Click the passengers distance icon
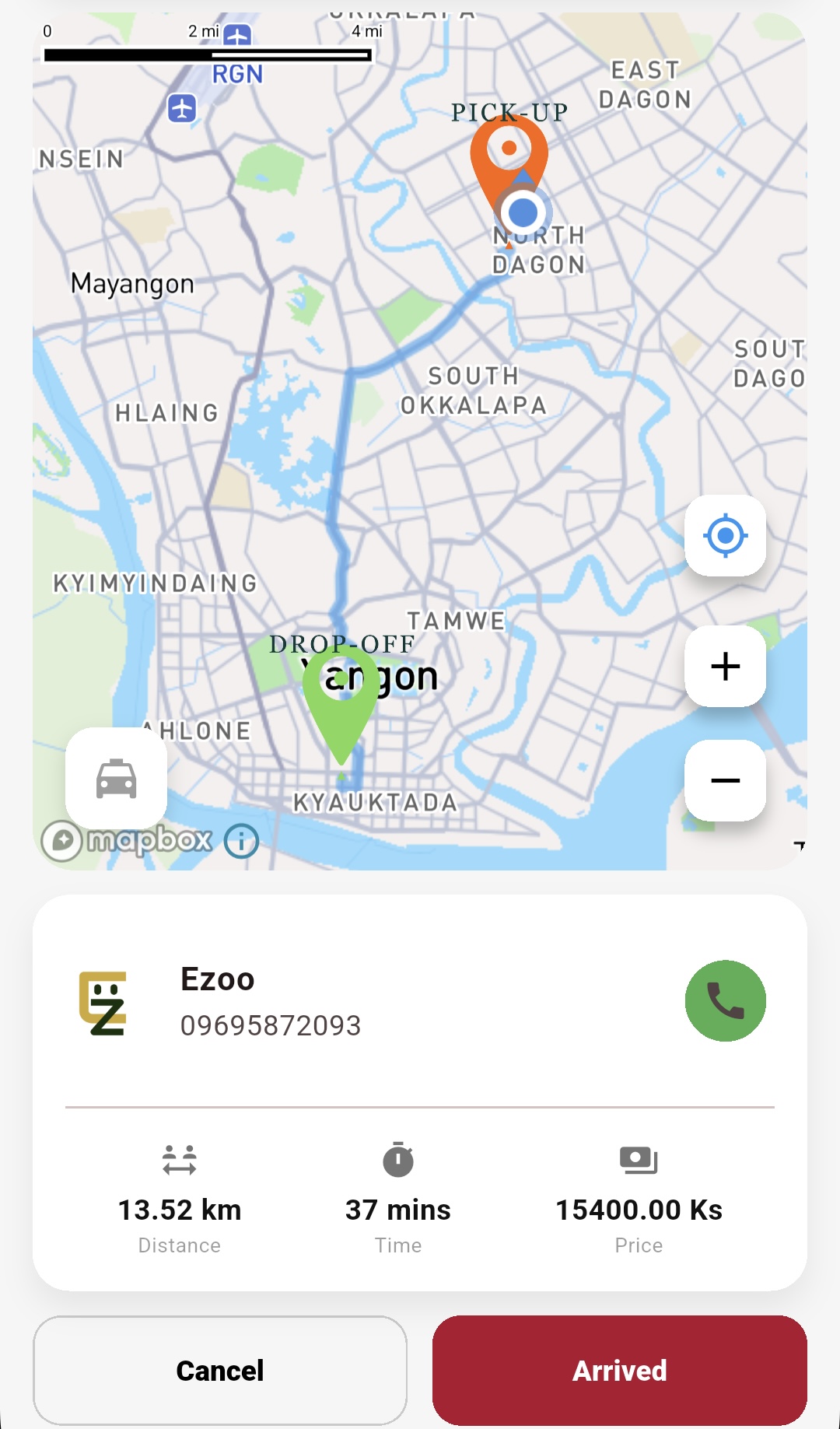This screenshot has width=840, height=1429. click(x=179, y=1161)
